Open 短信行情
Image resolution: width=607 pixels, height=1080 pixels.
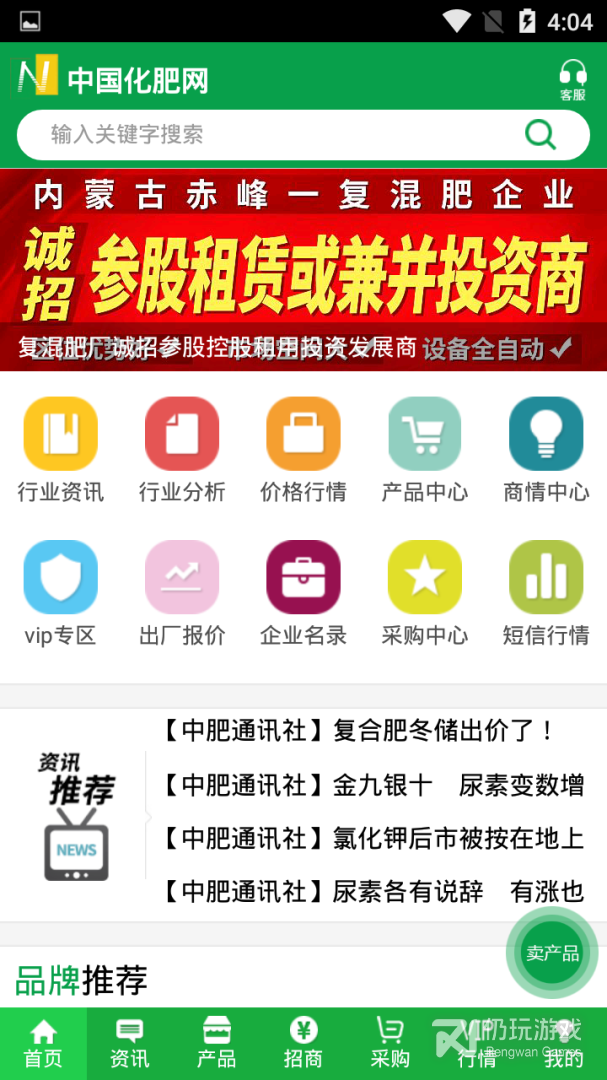coord(546,592)
